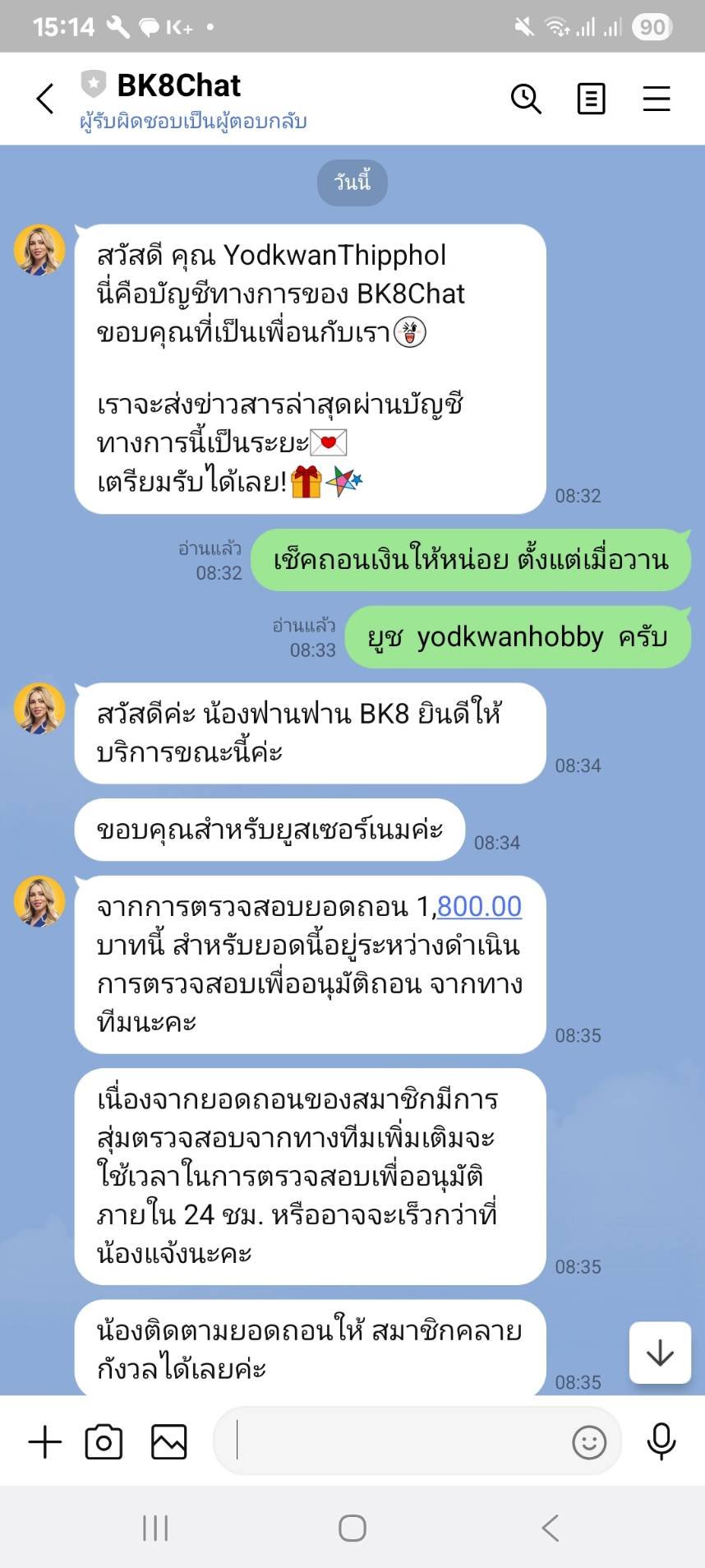Record a voice message with the microphone
This screenshot has height=1568, width=705.
pos(661,1441)
